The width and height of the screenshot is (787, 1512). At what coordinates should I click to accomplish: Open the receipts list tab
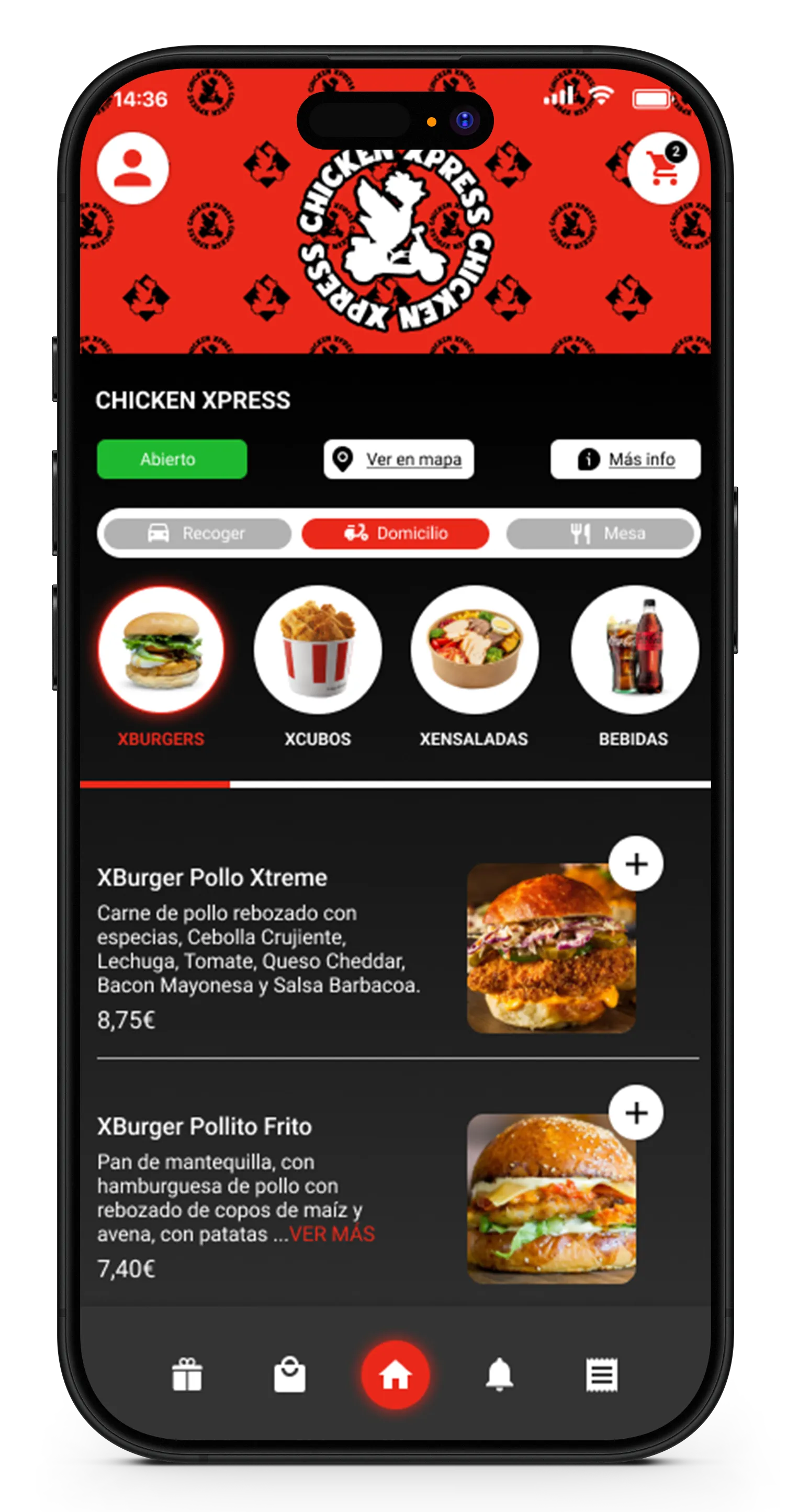point(602,1374)
